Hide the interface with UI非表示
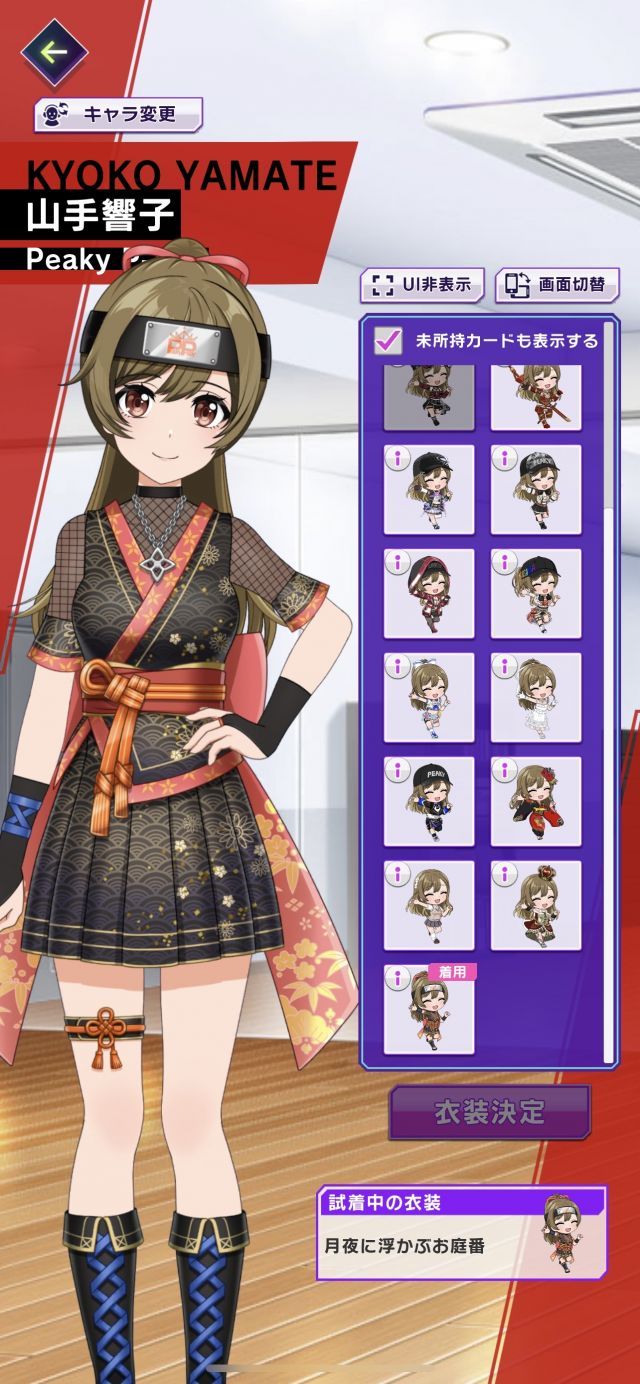 pyautogui.click(x=422, y=284)
